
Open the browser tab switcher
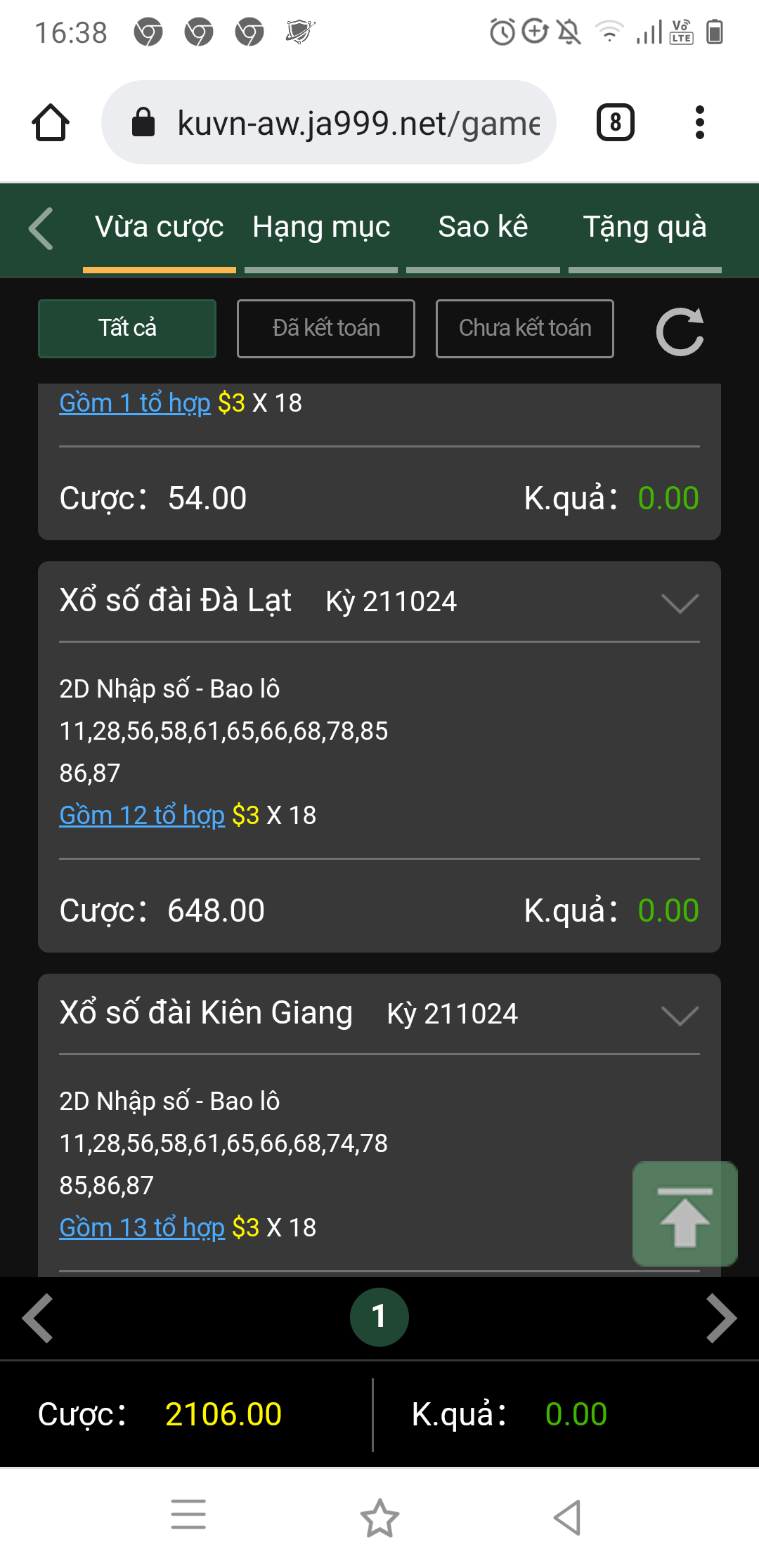click(616, 123)
